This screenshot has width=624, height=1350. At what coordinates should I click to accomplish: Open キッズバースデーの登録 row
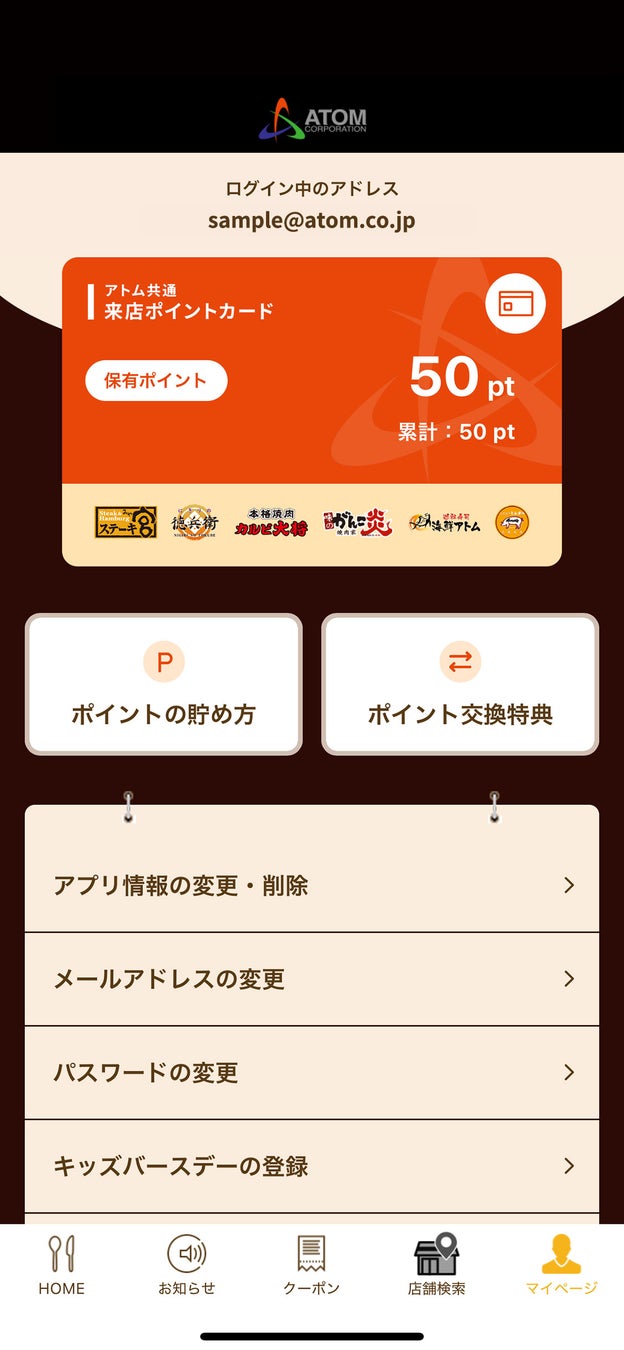[312, 1166]
